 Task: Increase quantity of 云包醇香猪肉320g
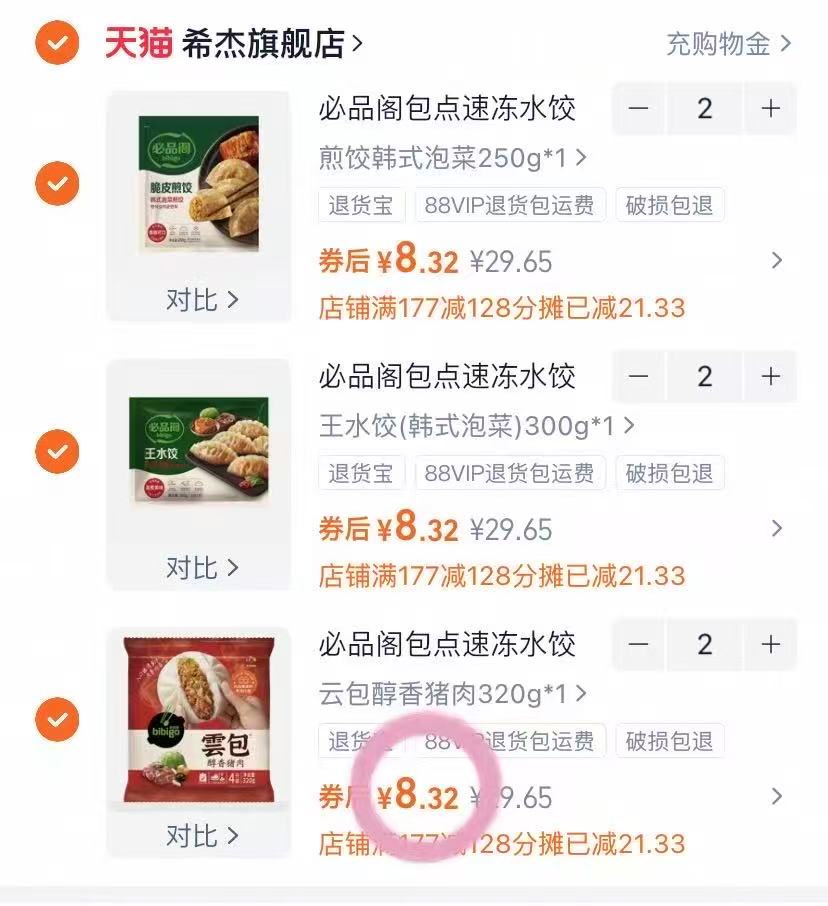[770, 644]
